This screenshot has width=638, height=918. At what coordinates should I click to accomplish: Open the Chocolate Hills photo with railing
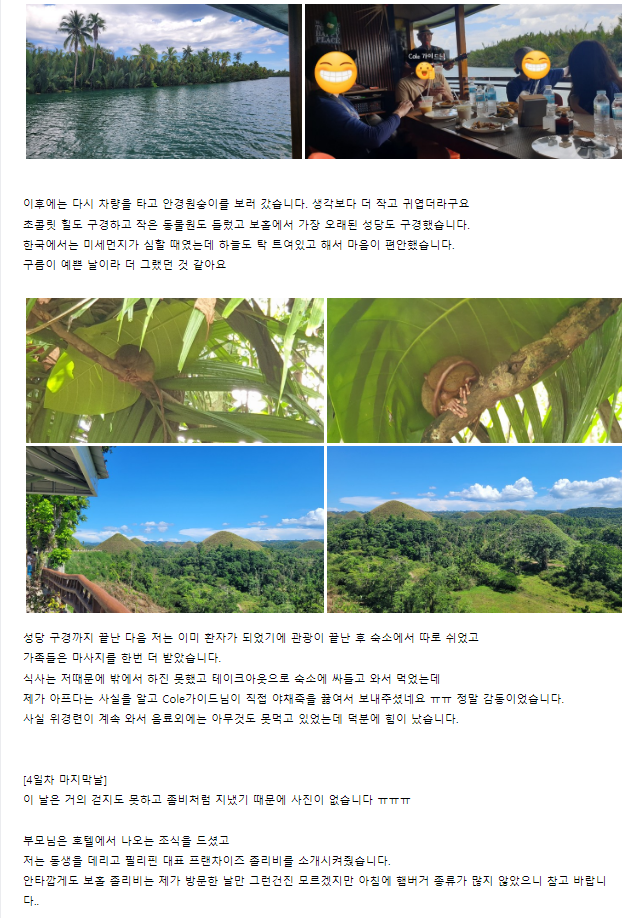pyautogui.click(x=174, y=529)
